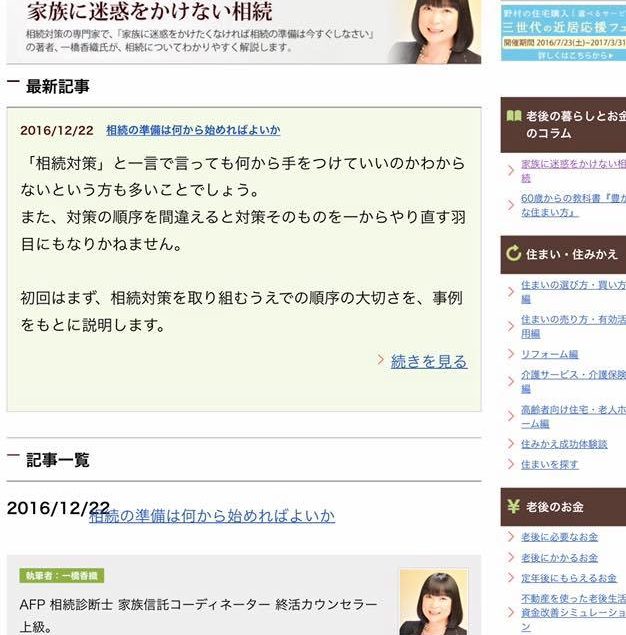Open article title link beside 2016/12/22 in 最新記事
This screenshot has height=635, width=626.
tap(193, 130)
